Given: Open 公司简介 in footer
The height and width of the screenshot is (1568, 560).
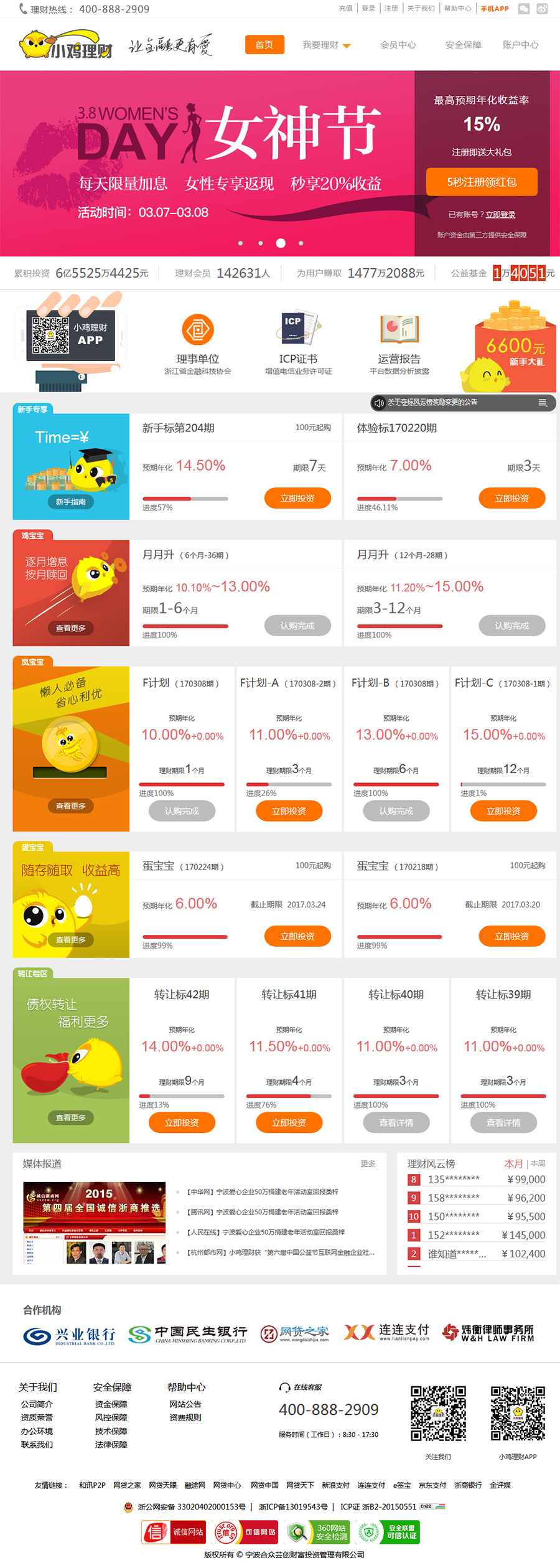Looking at the screenshot, I should point(37,1404).
